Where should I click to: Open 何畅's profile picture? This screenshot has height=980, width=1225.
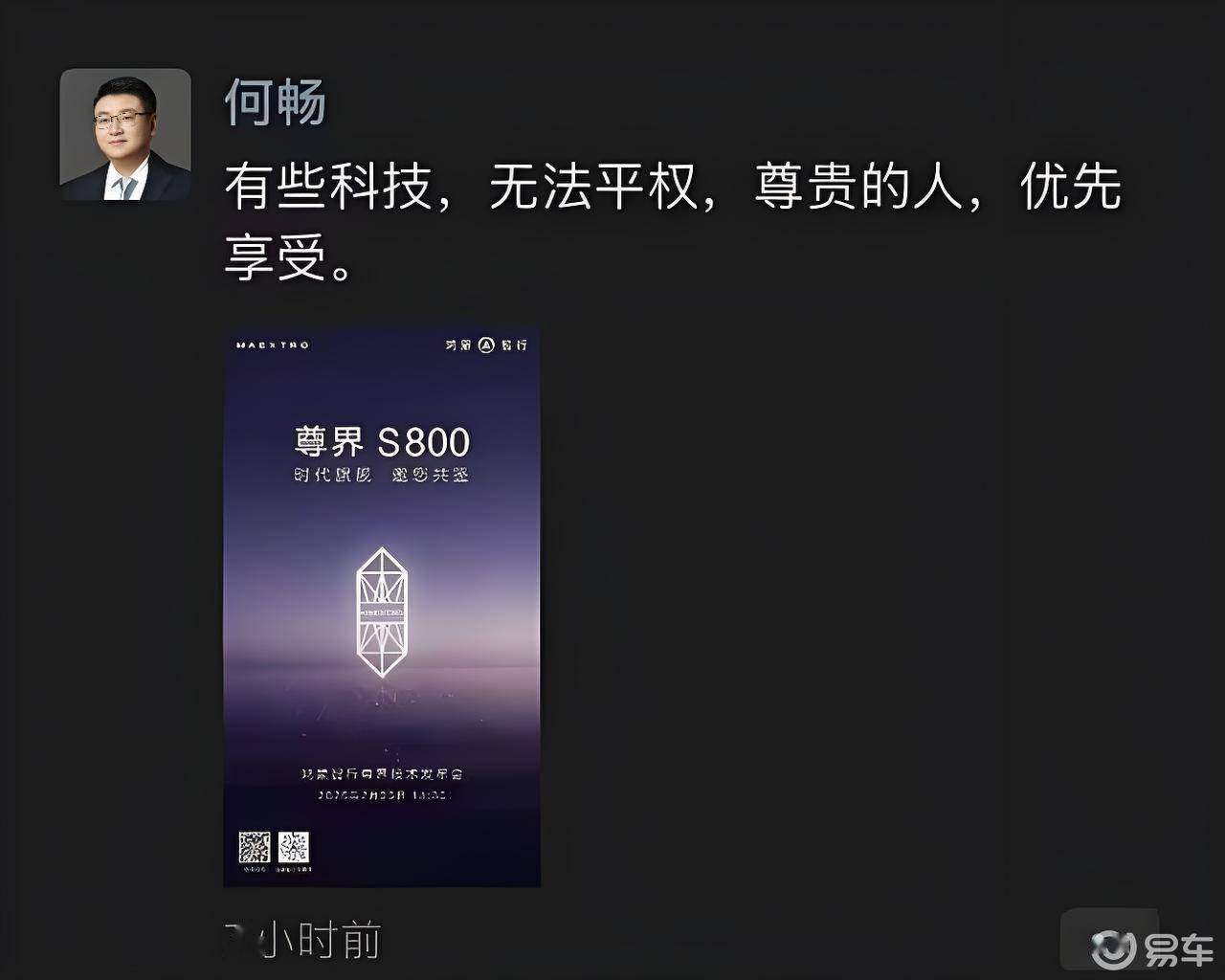(125, 134)
